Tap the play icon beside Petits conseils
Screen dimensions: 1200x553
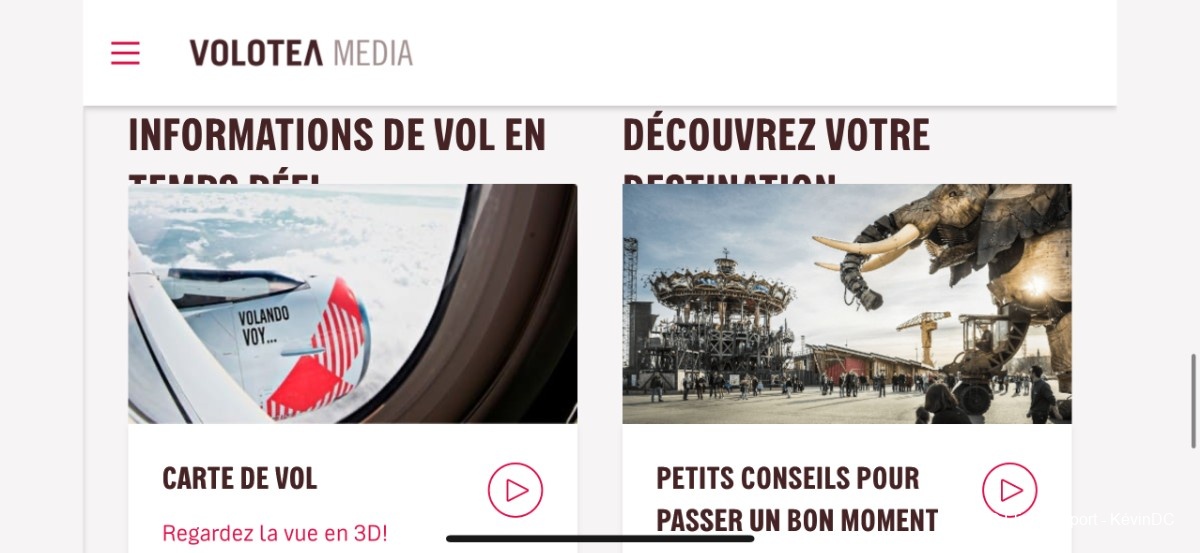point(1009,490)
